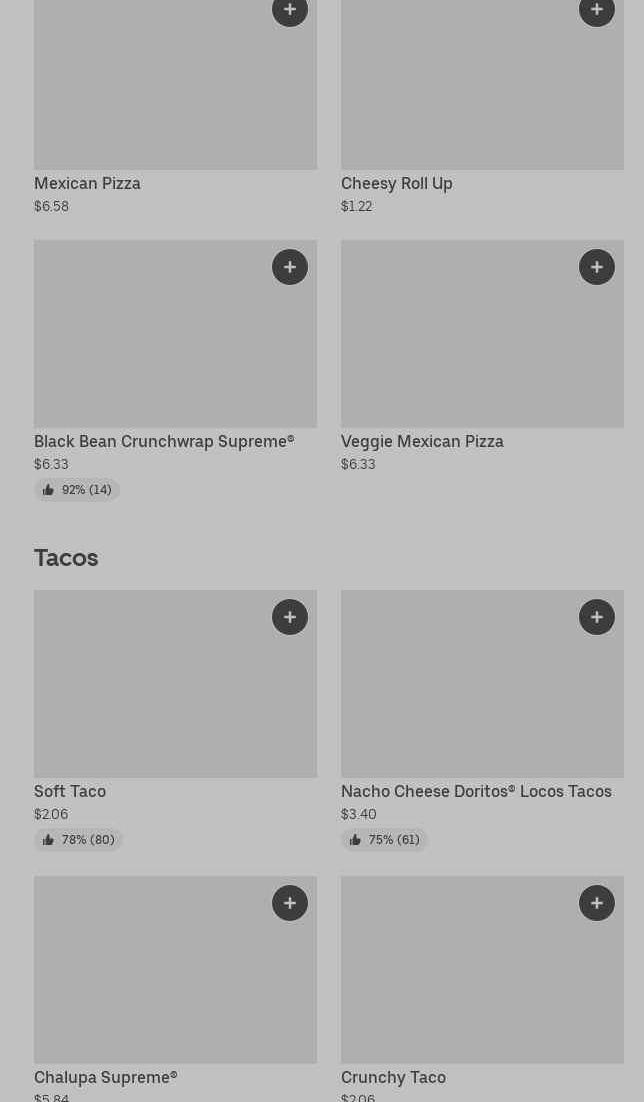Add Soft Taco to the cart
The height and width of the screenshot is (1102, 644).
tap(290, 617)
